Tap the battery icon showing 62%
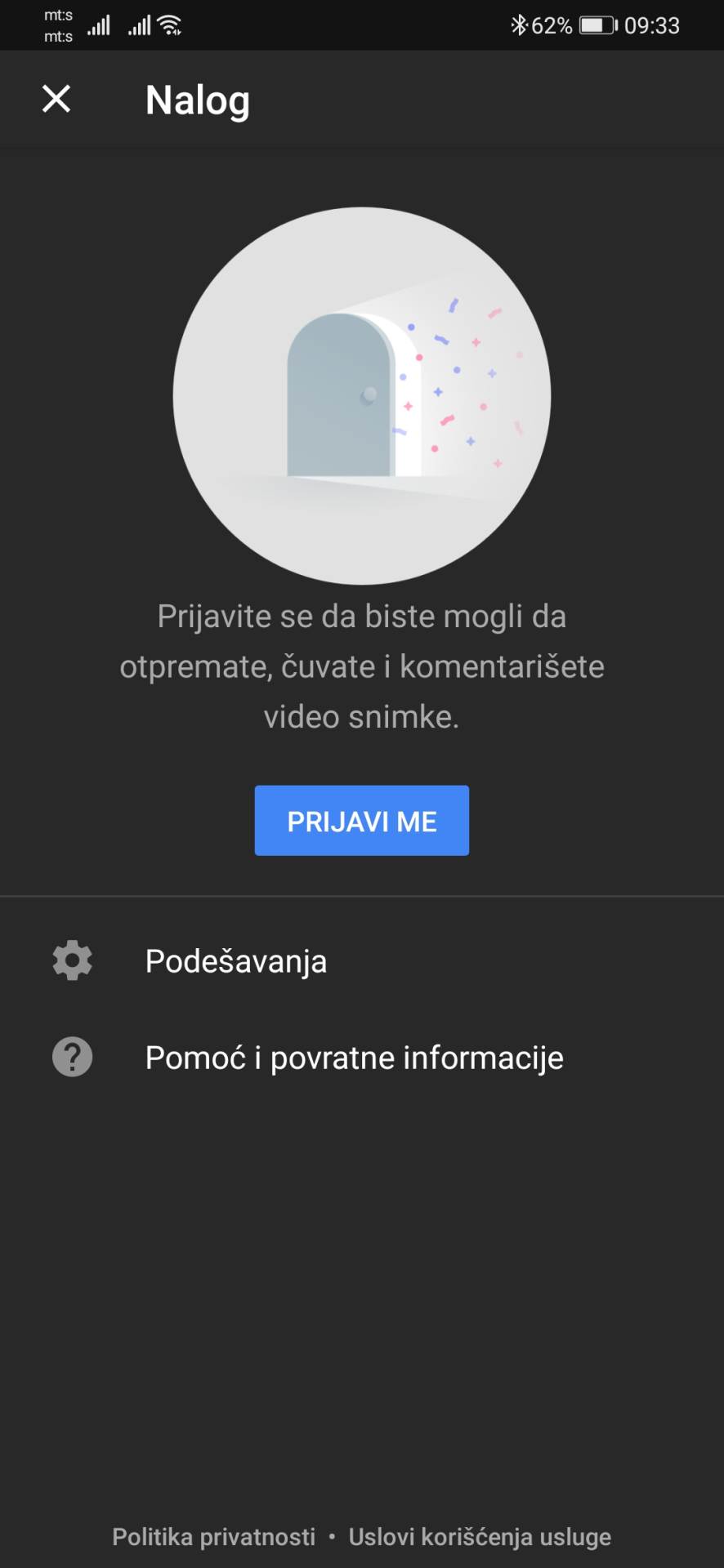Viewport: 724px width, 1568px height. (x=597, y=24)
